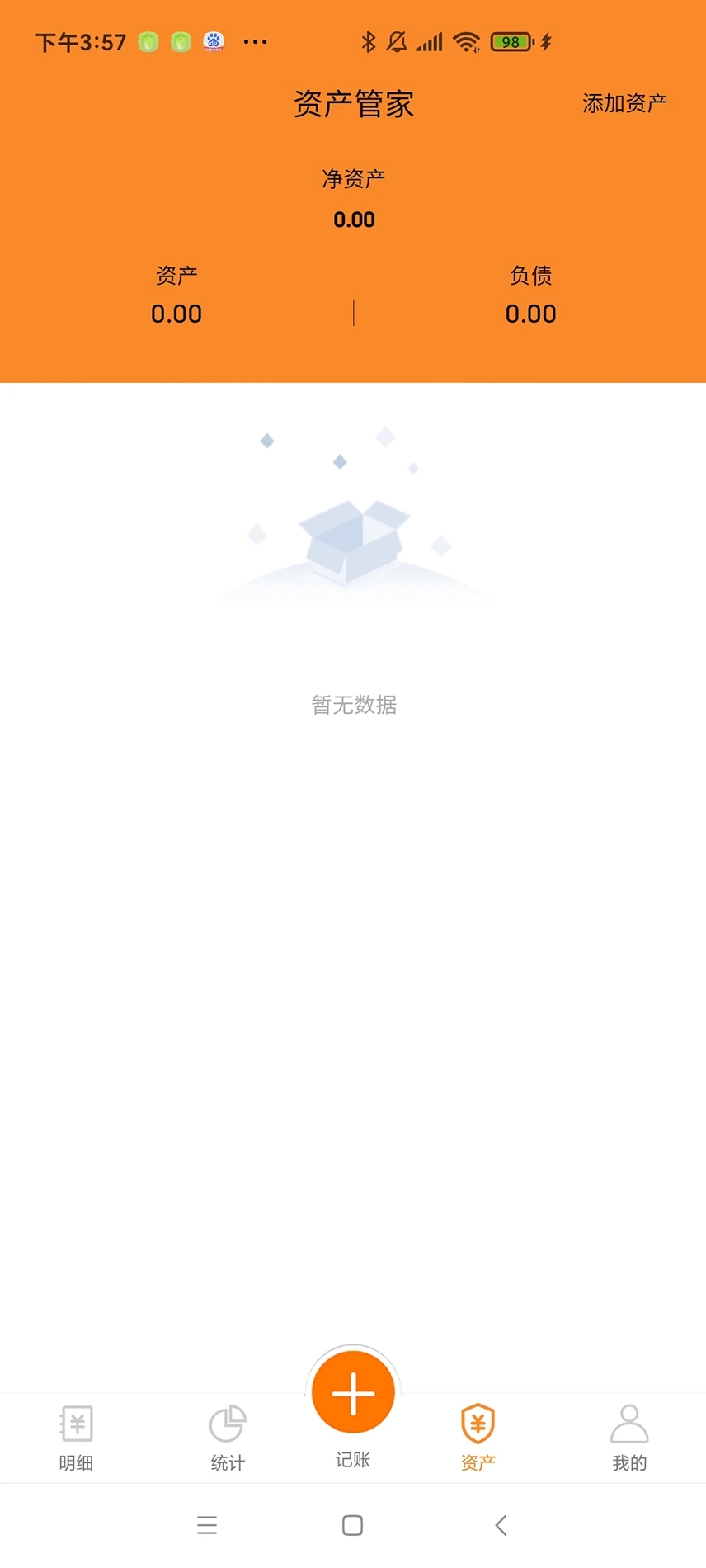Select the 净资产 value 0.00
Viewport: 706px width, 1568px height.
pyautogui.click(x=354, y=220)
